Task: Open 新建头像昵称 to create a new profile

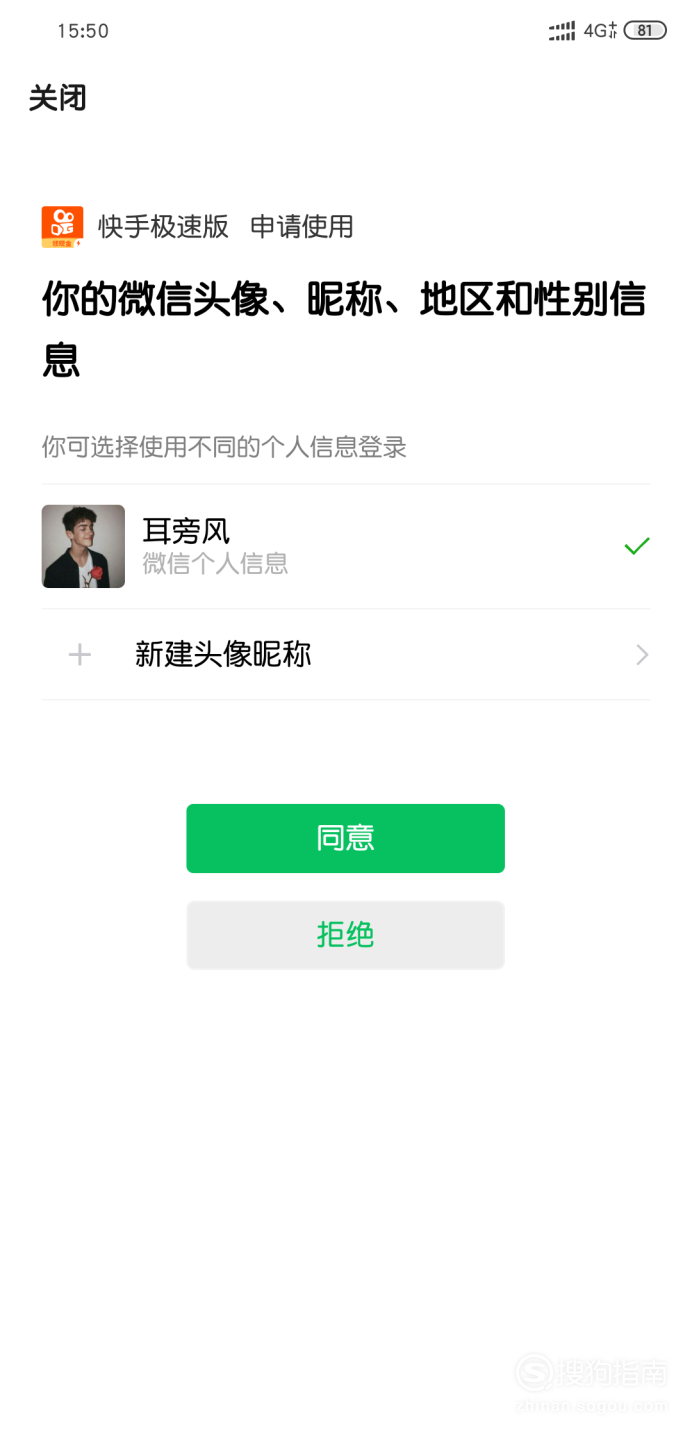Action: (346, 655)
